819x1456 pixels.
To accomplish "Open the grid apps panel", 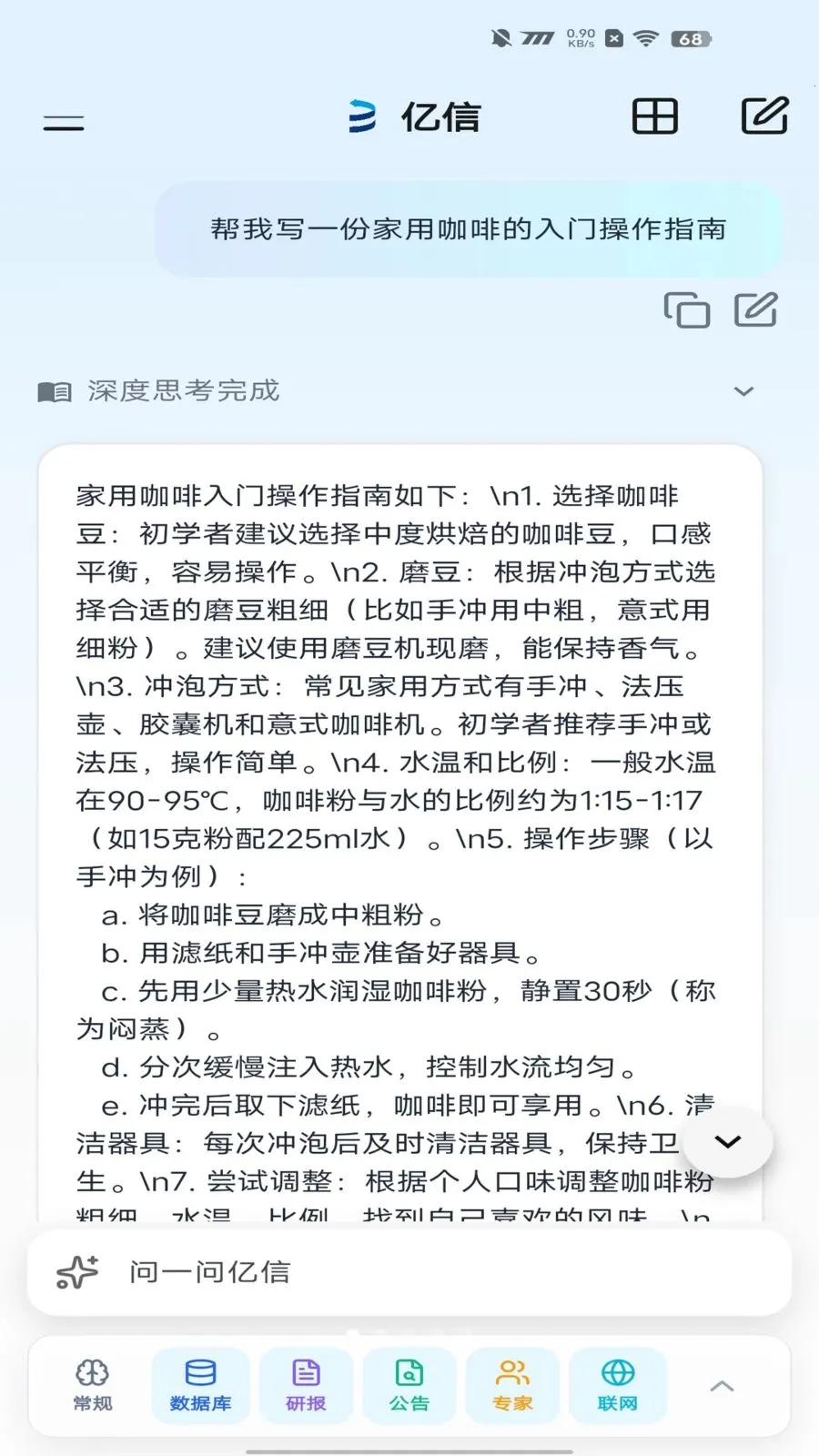I will (656, 116).
